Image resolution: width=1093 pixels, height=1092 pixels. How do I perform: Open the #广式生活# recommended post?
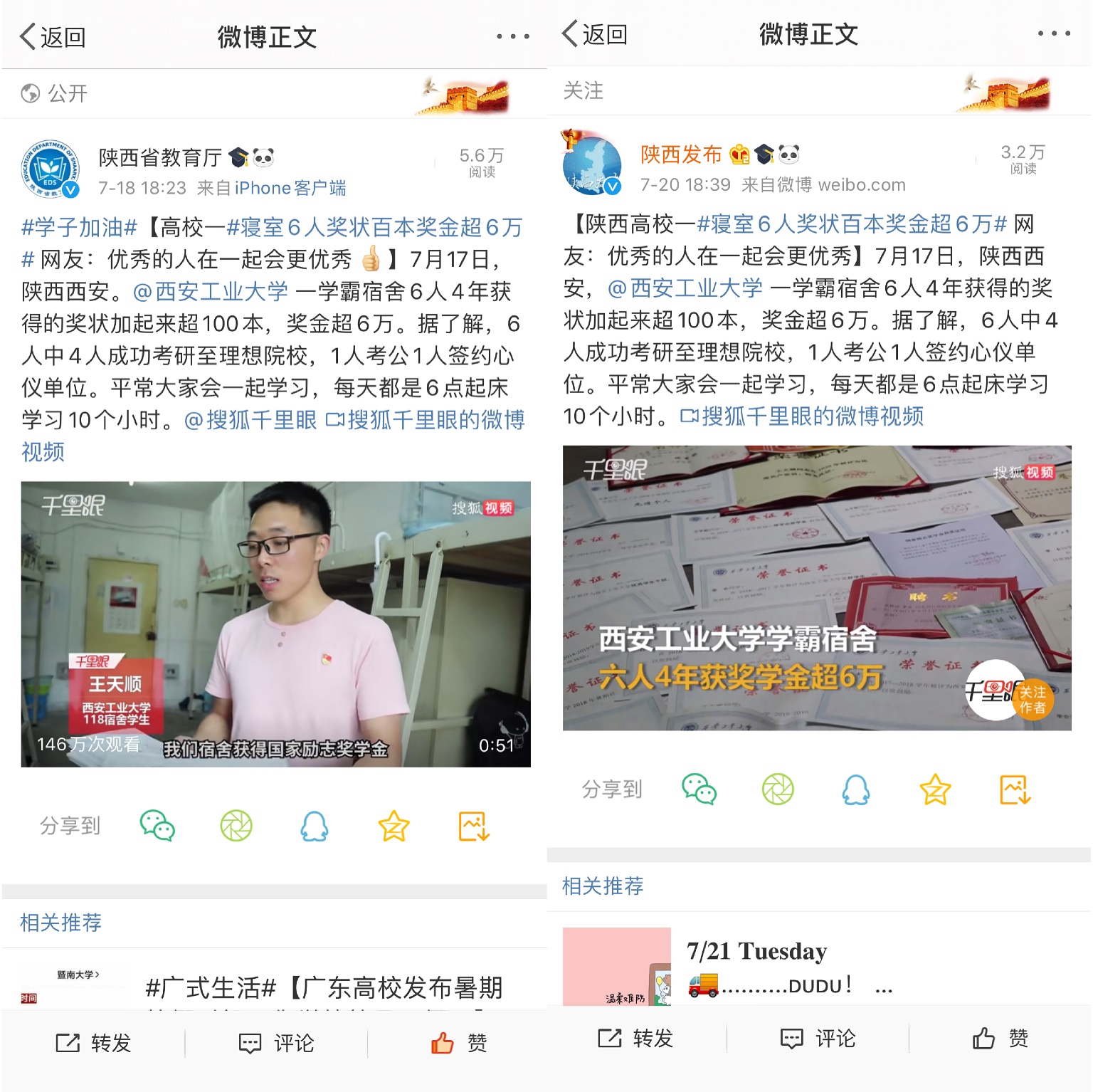pyautogui.click(x=324, y=987)
